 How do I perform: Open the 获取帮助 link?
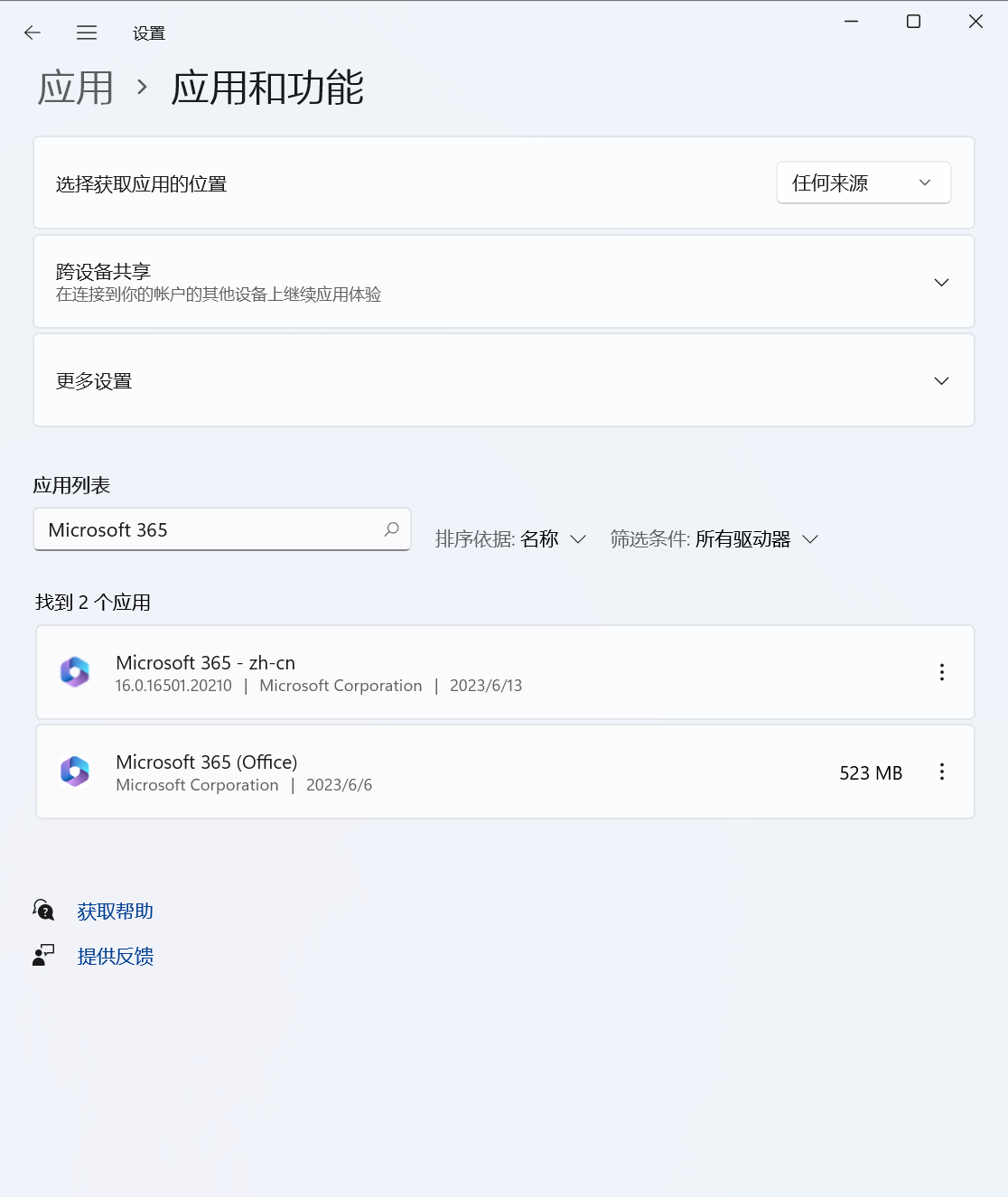point(115,912)
